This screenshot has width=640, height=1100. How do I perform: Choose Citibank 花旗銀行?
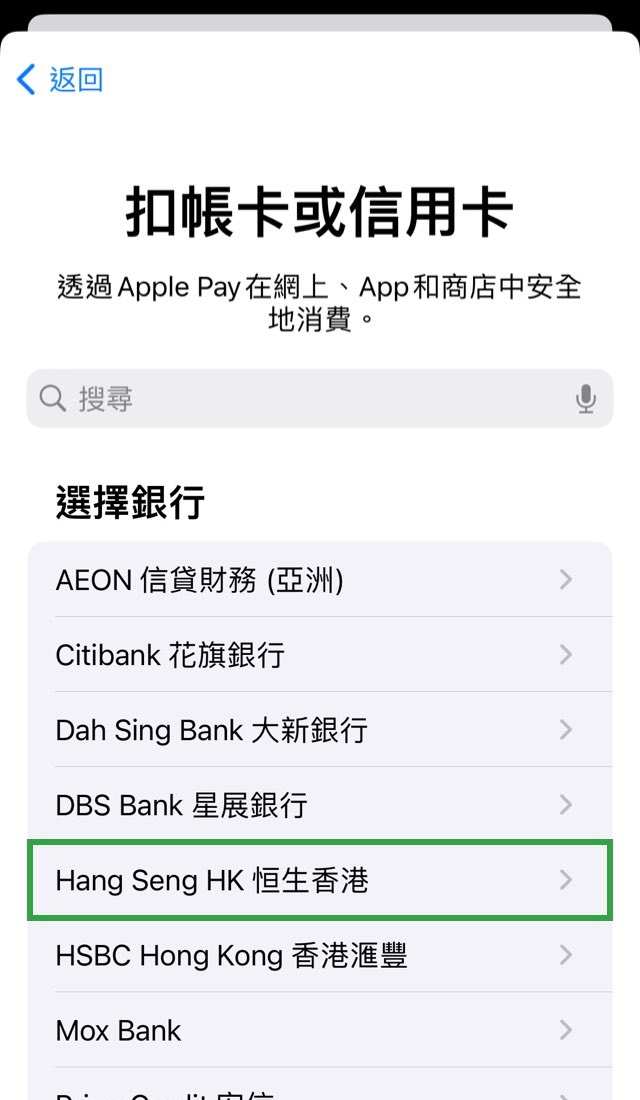click(x=319, y=655)
